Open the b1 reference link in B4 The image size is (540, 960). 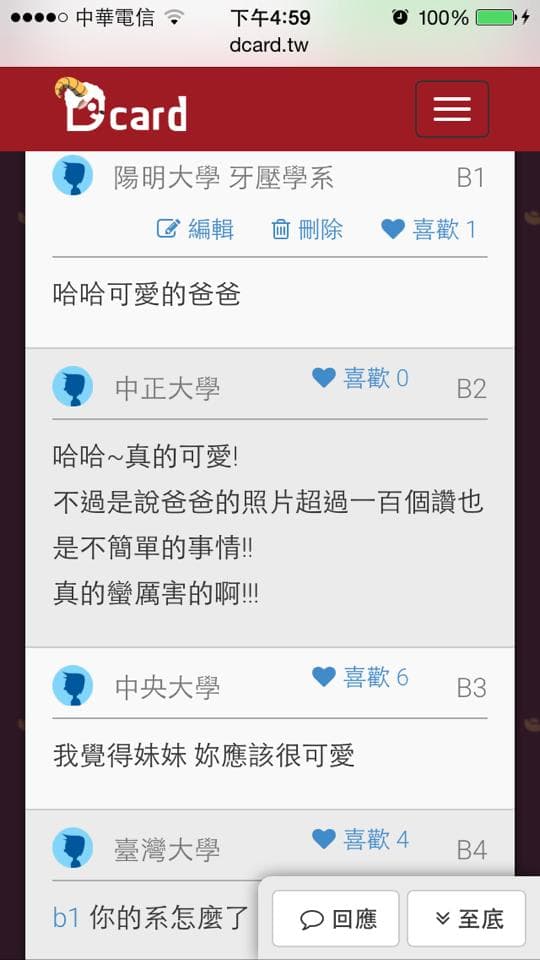66,918
